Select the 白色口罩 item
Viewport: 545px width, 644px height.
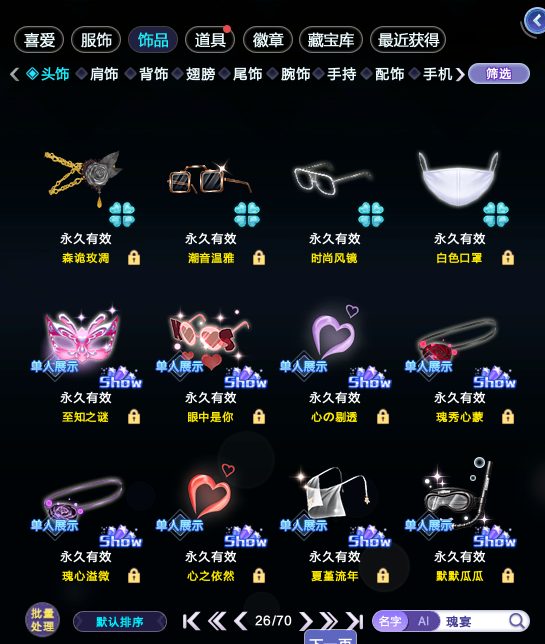(x=459, y=207)
